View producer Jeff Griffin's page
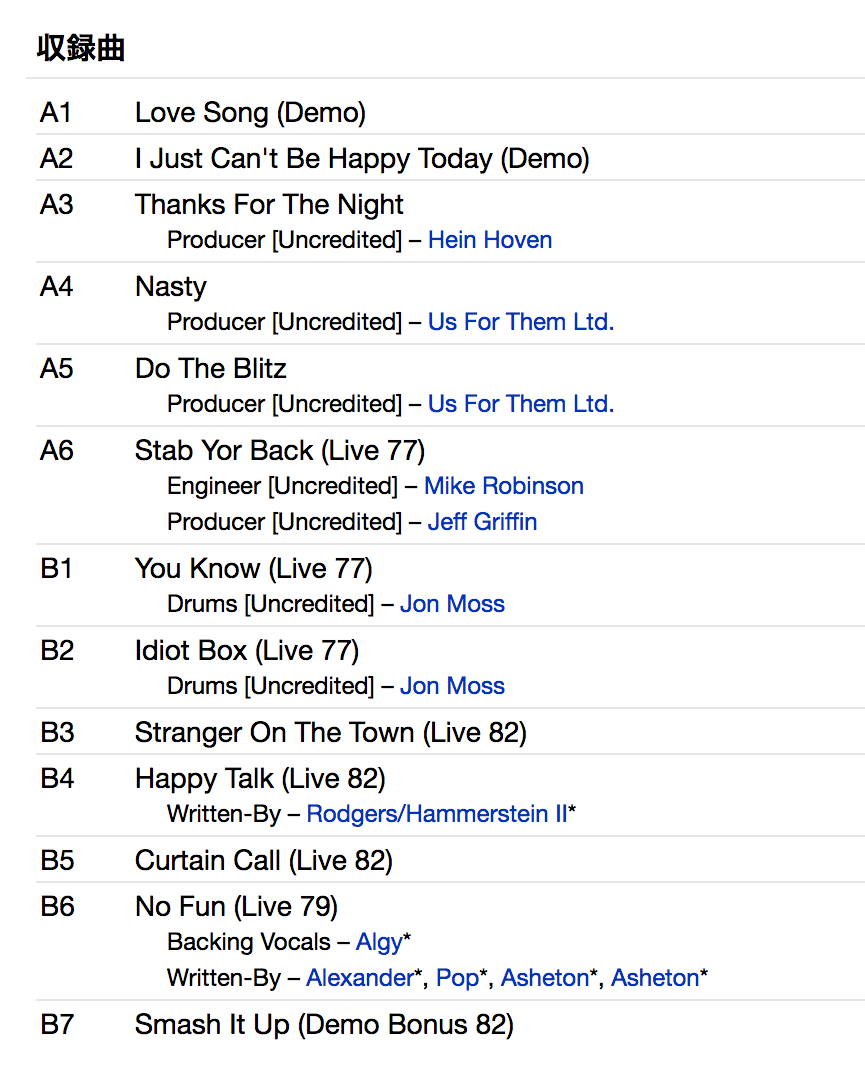 click(482, 522)
